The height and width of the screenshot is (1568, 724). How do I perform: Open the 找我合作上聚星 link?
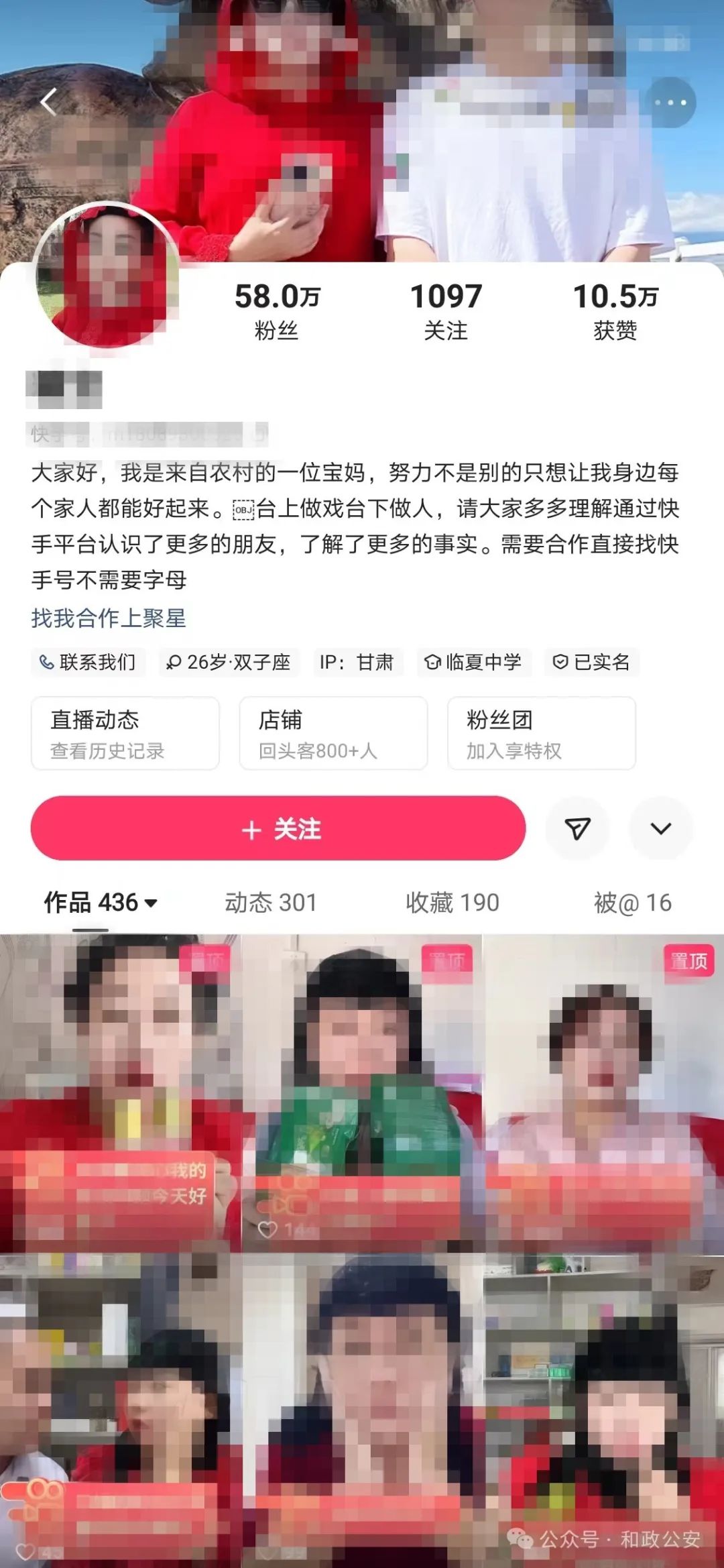[109, 618]
